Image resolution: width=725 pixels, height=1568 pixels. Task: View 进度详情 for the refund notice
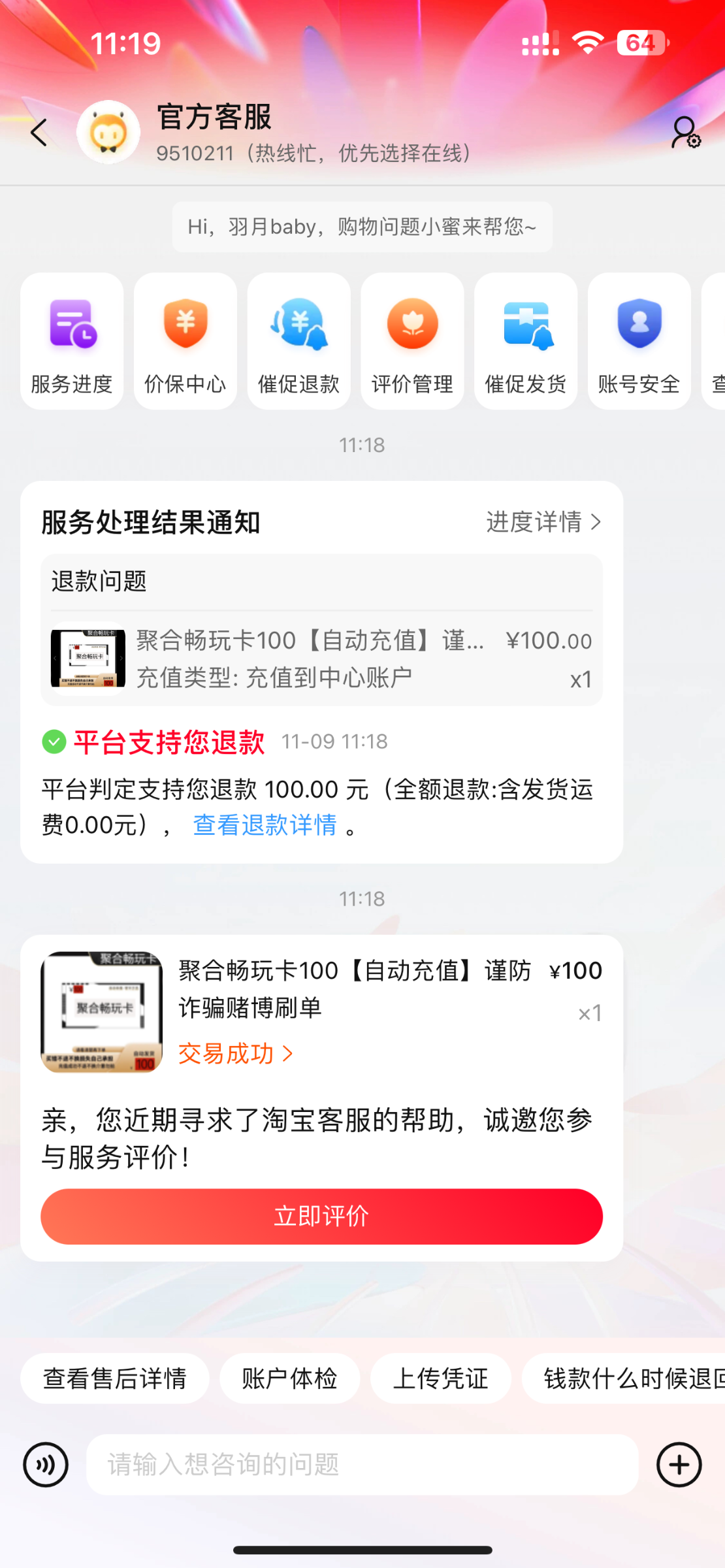(x=543, y=522)
